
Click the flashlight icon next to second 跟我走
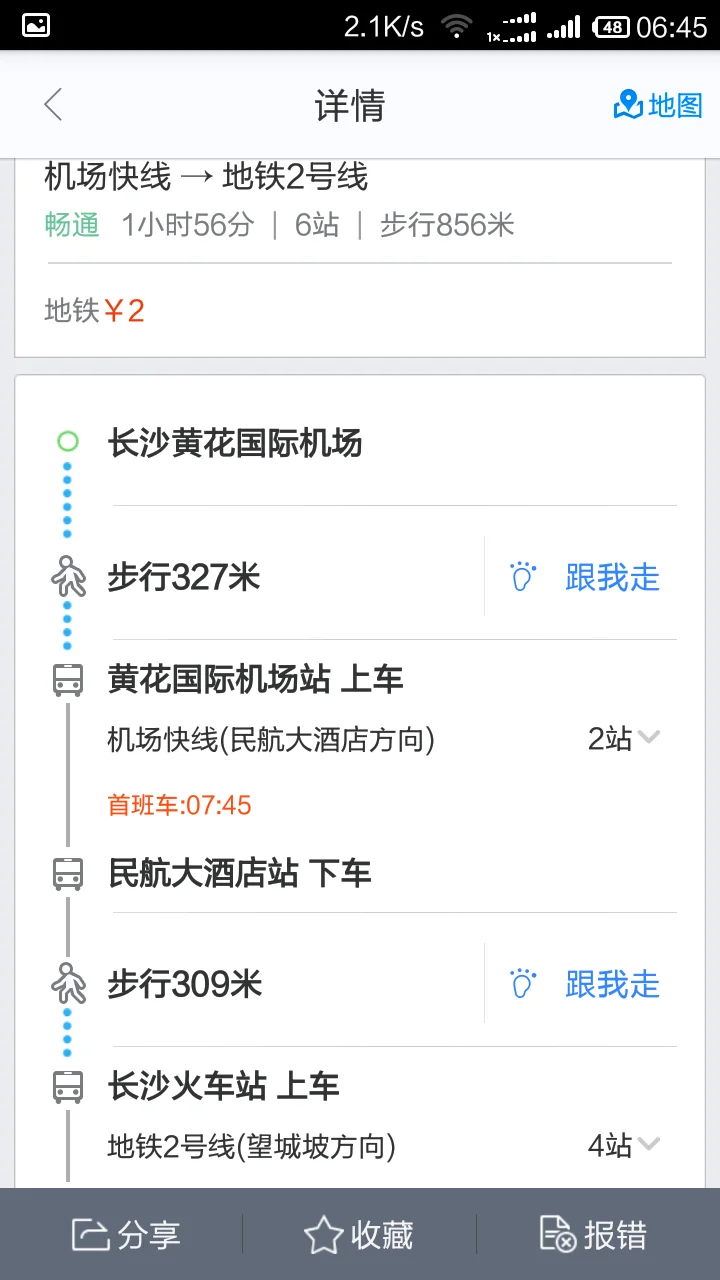pos(522,984)
